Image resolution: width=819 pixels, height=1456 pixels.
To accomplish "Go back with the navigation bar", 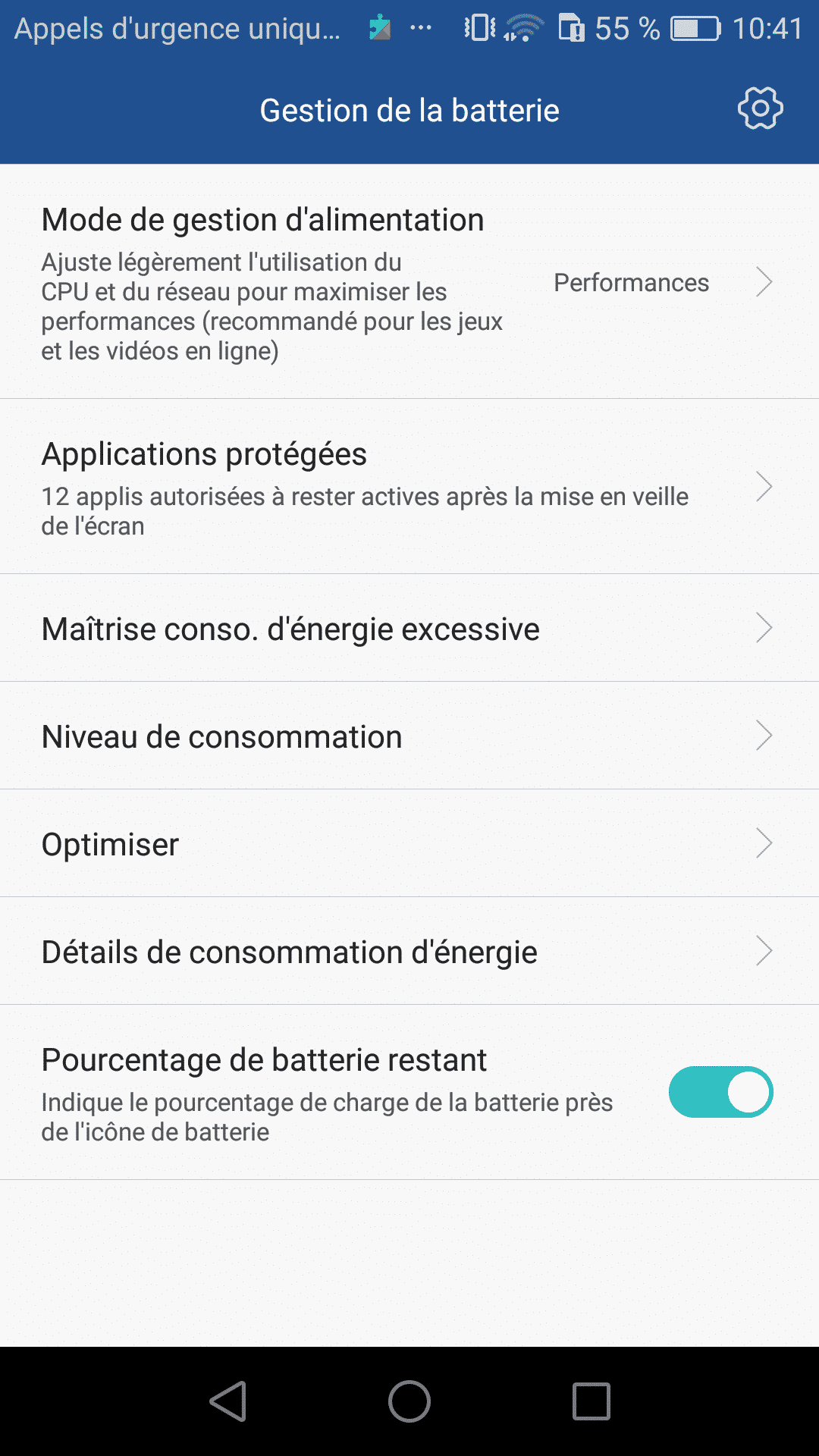I will coord(228,1401).
